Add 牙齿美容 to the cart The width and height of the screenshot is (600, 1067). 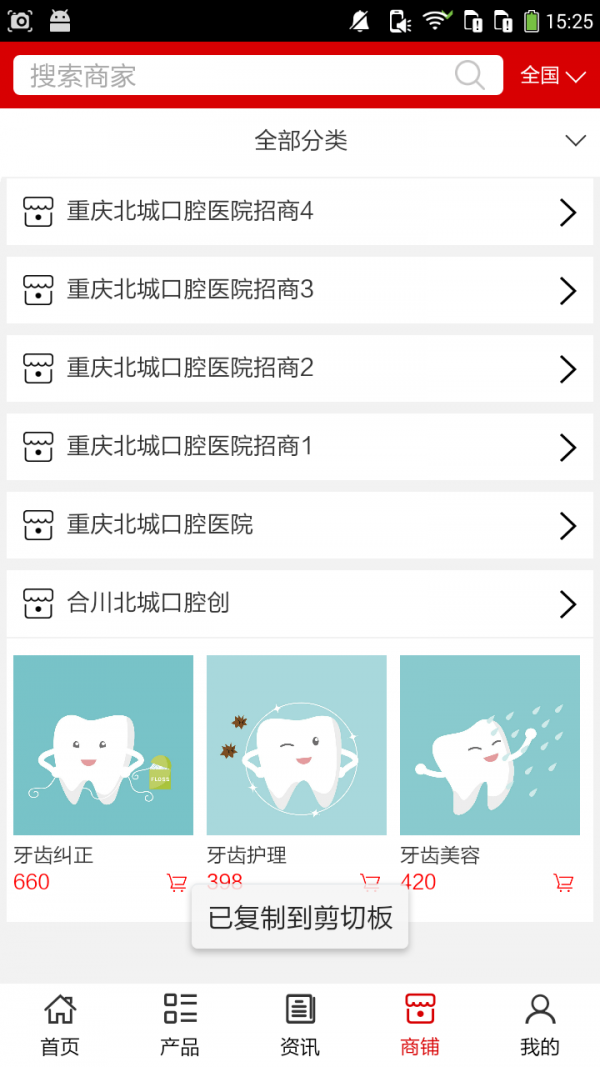564,883
